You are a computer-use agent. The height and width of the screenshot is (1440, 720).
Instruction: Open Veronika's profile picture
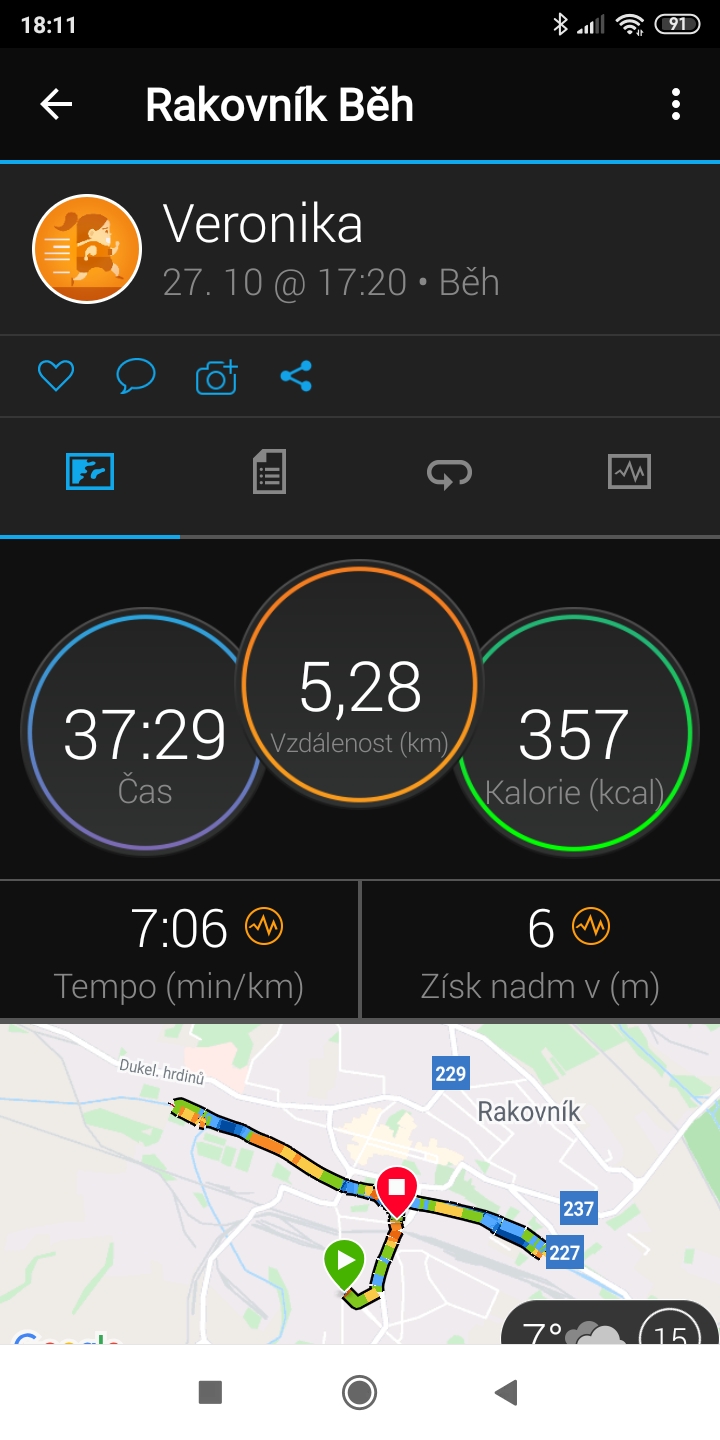[87, 249]
